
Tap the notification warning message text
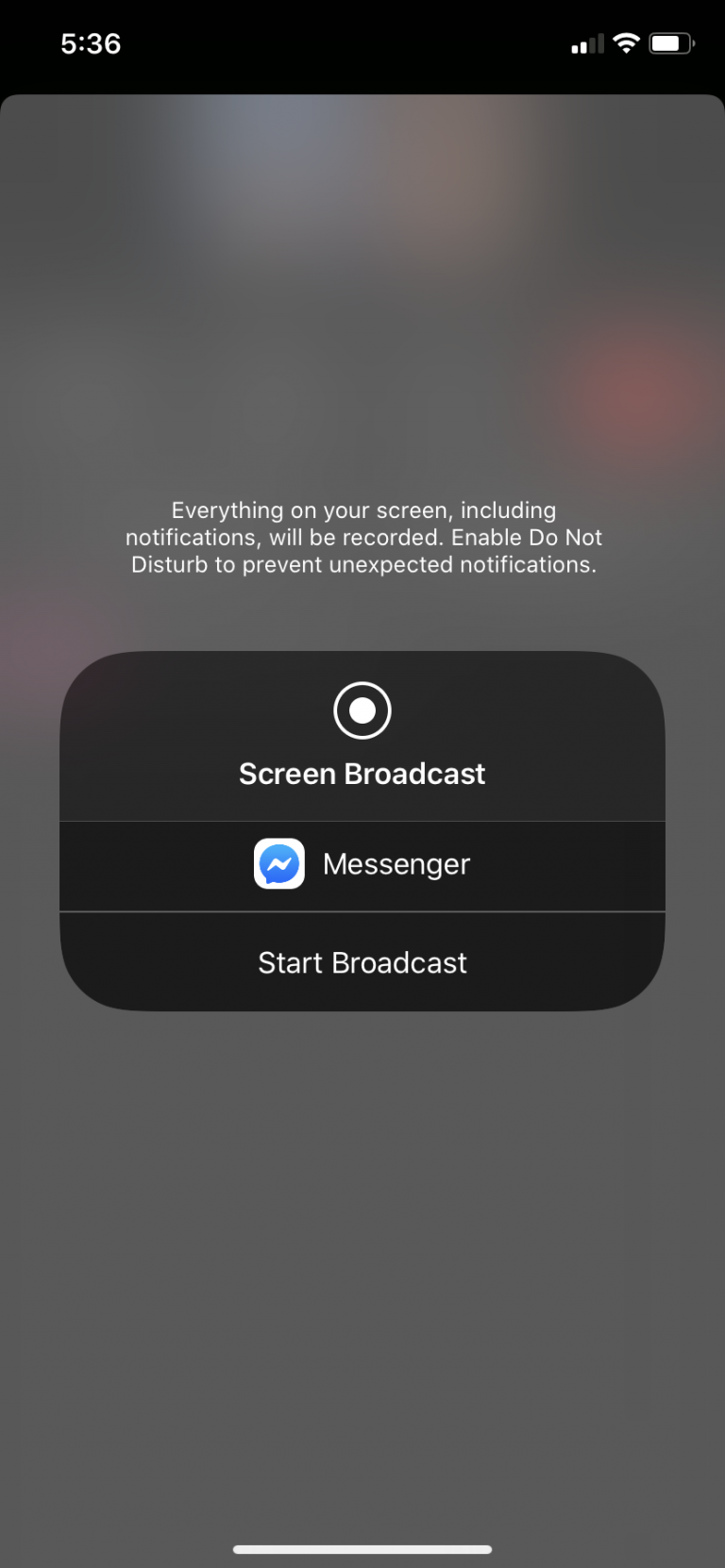coord(362,537)
